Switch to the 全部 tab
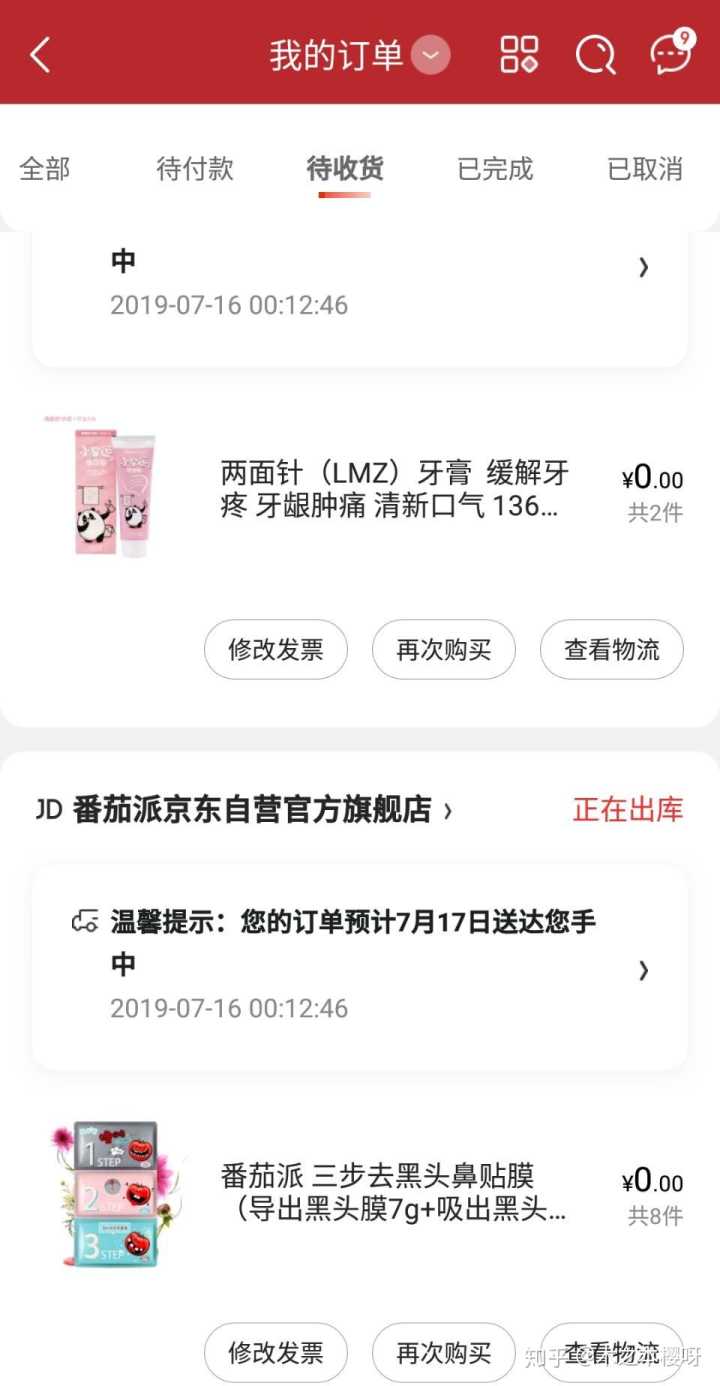 point(45,169)
